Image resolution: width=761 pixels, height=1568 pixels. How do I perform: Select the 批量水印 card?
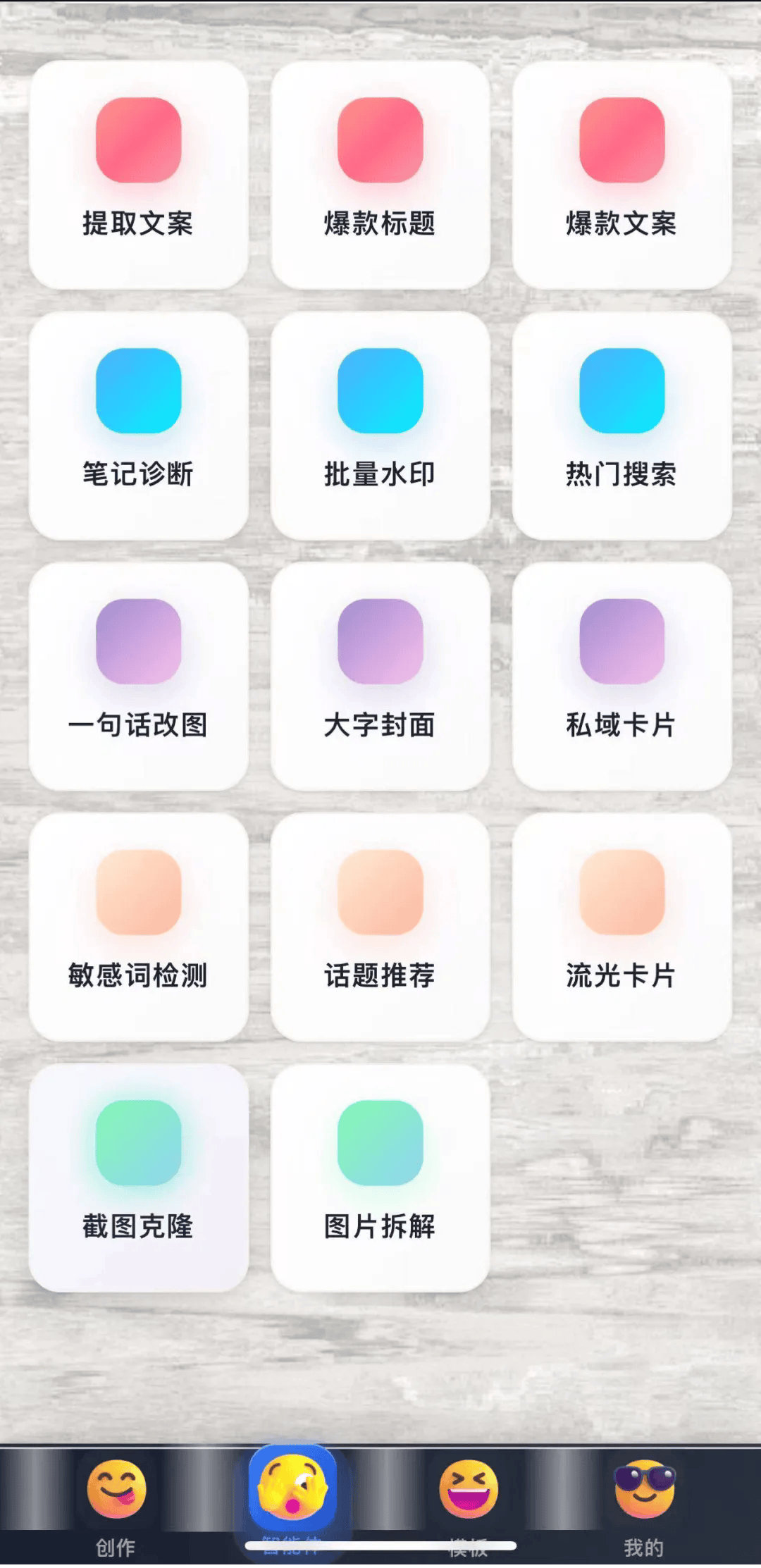[380, 425]
